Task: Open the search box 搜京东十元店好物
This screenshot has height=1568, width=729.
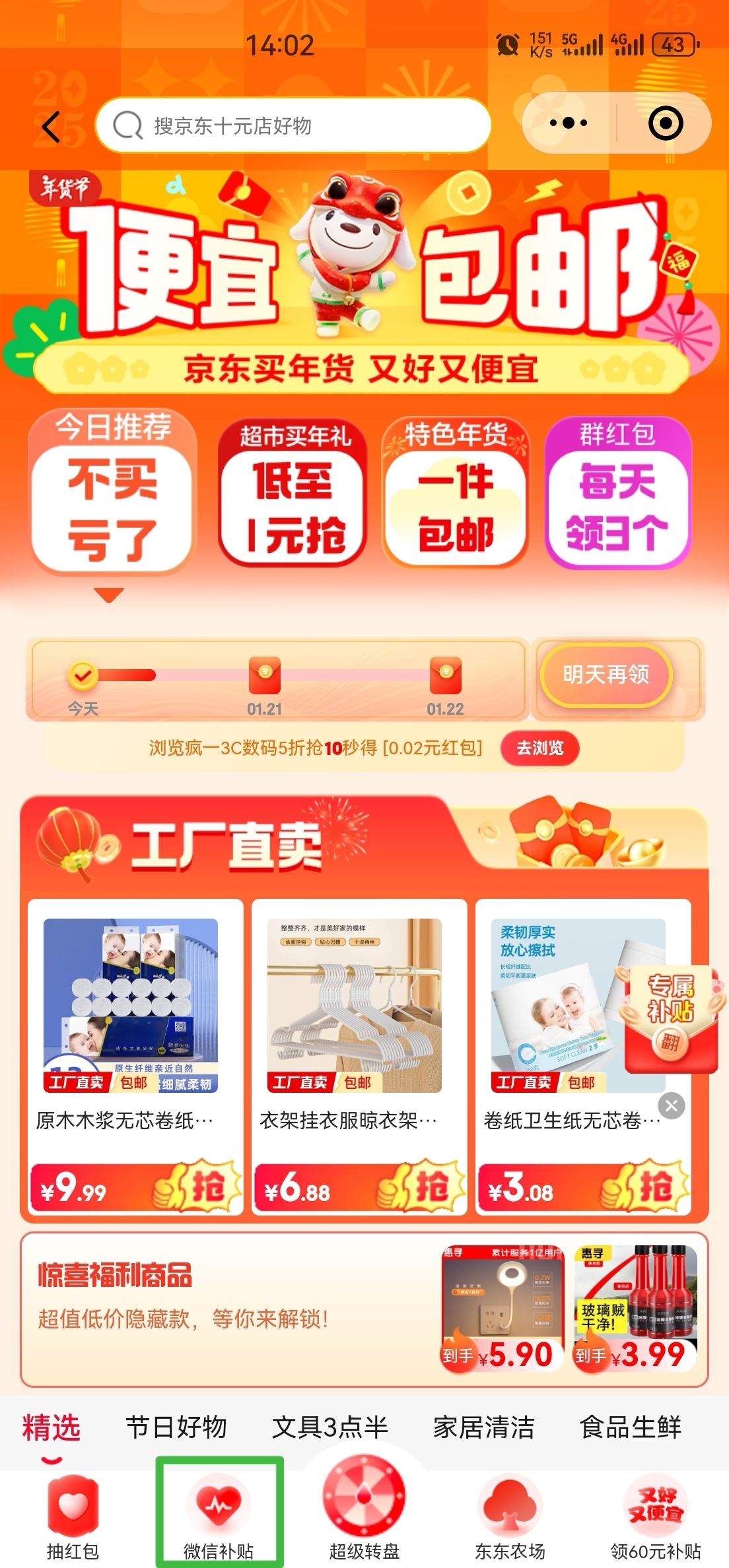Action: pyautogui.click(x=293, y=125)
